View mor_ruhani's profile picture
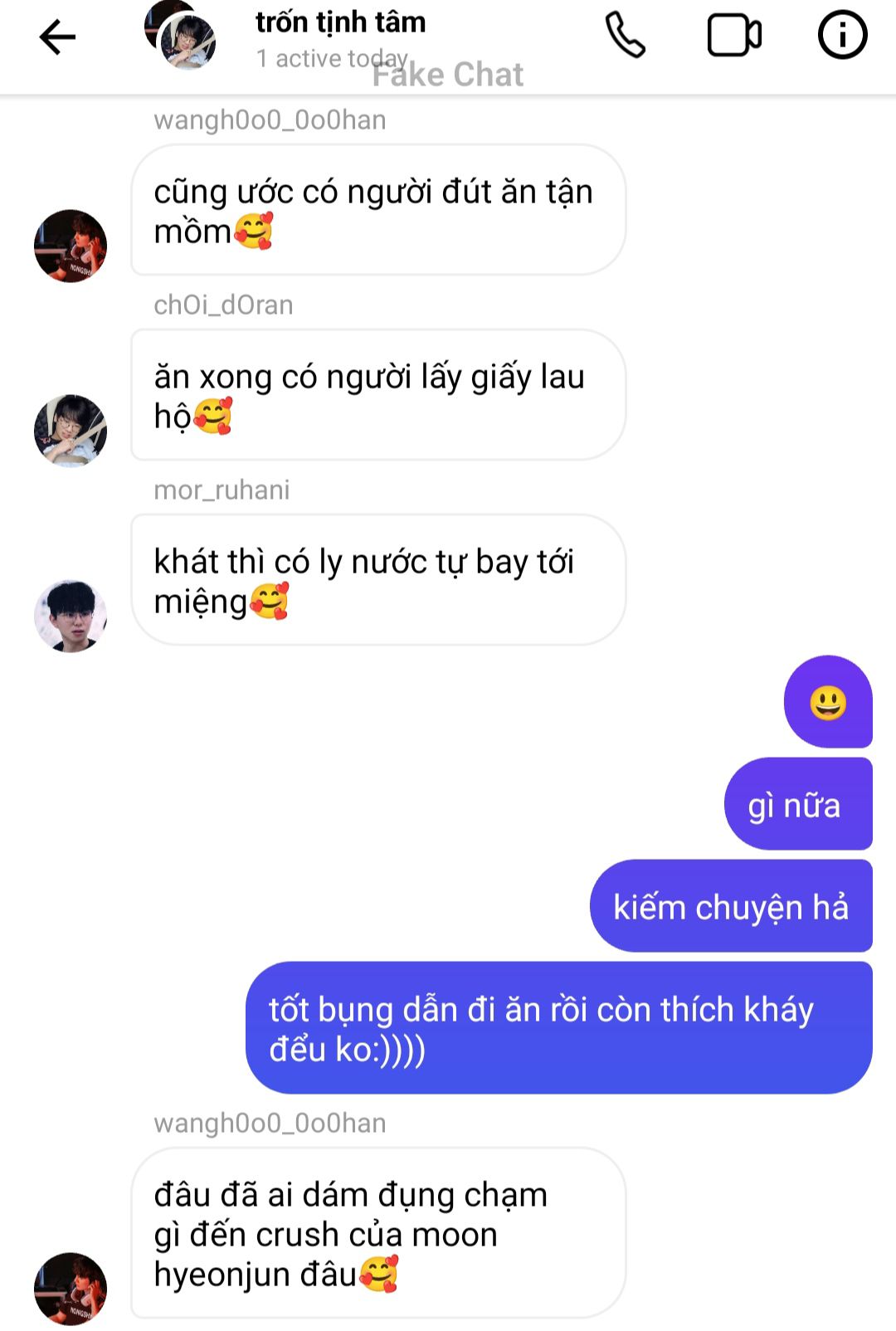 (71, 616)
